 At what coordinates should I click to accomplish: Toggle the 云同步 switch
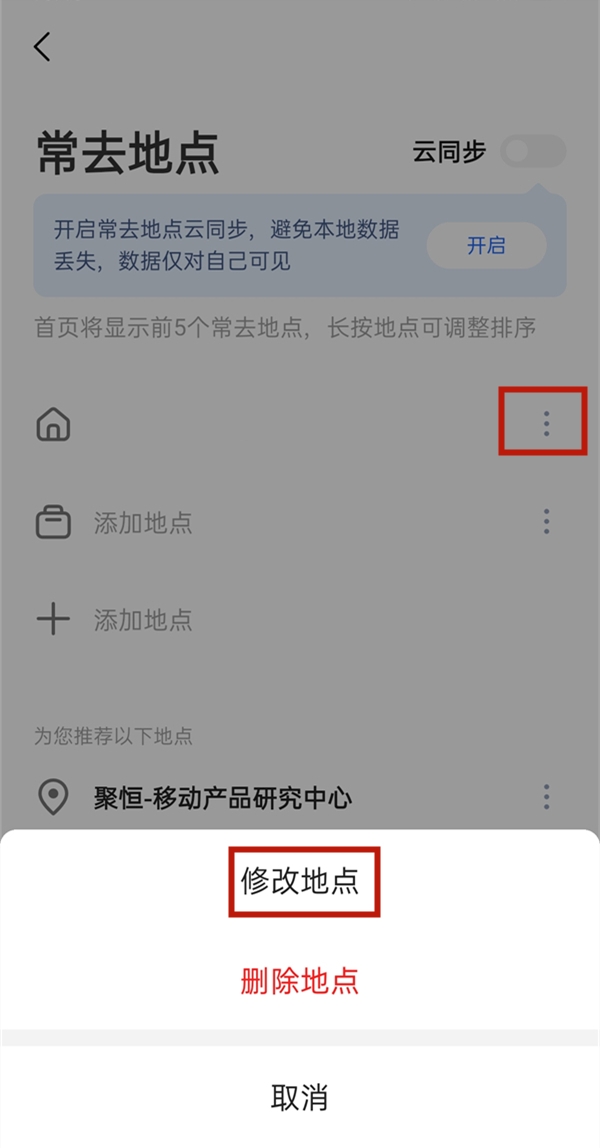533,152
